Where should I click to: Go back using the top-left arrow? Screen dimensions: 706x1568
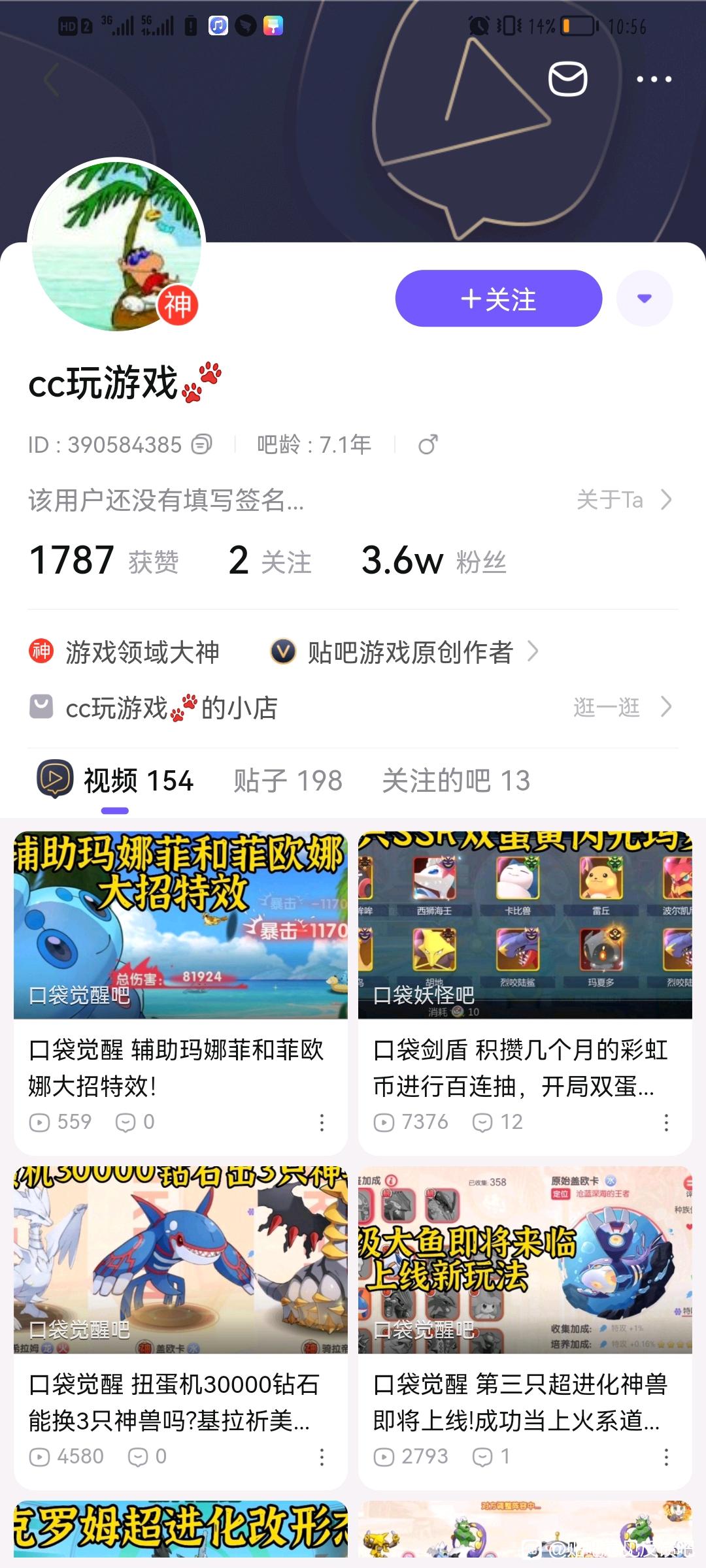52,80
